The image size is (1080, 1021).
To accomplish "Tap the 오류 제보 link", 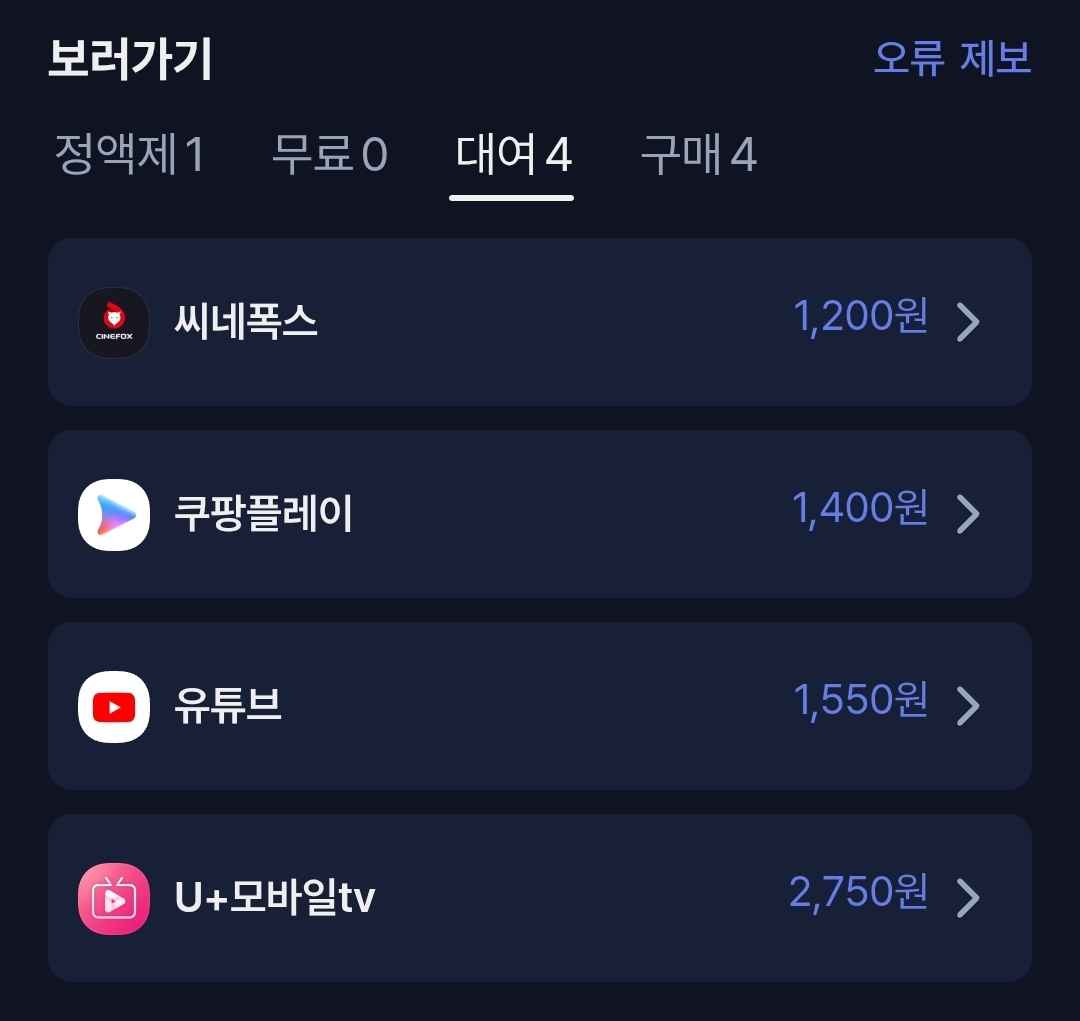I will pyautogui.click(x=951, y=58).
